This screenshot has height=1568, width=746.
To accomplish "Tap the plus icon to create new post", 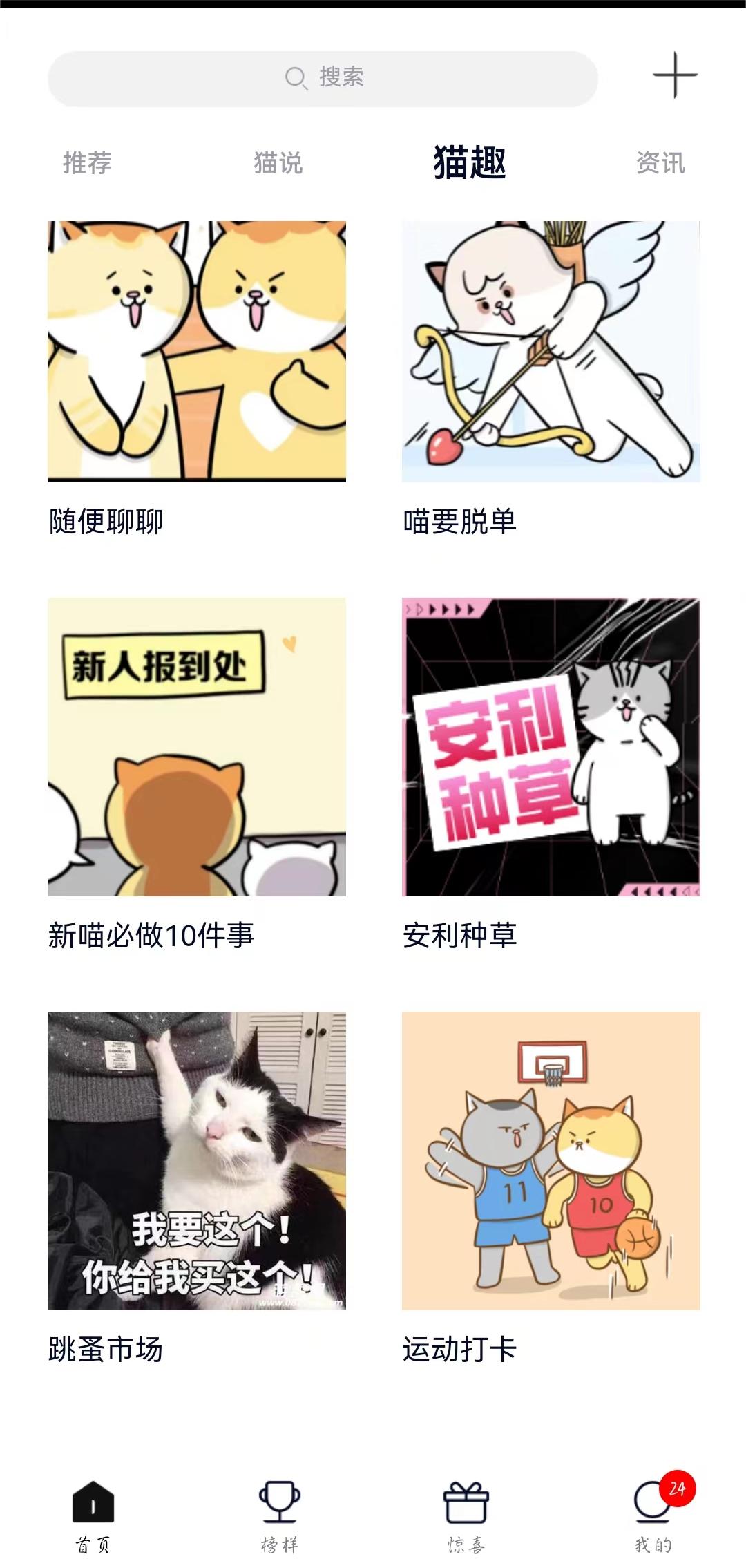I will [x=673, y=77].
